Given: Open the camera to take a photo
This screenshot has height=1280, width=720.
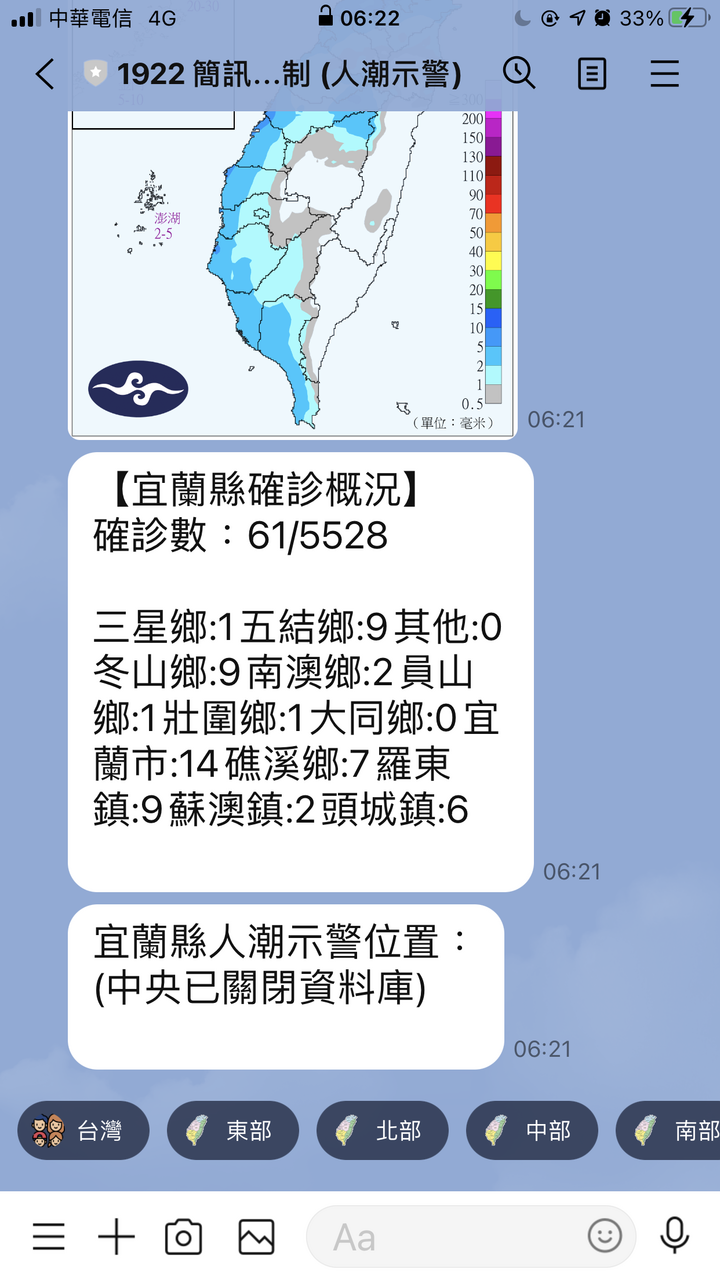Looking at the screenshot, I should [x=183, y=1237].
